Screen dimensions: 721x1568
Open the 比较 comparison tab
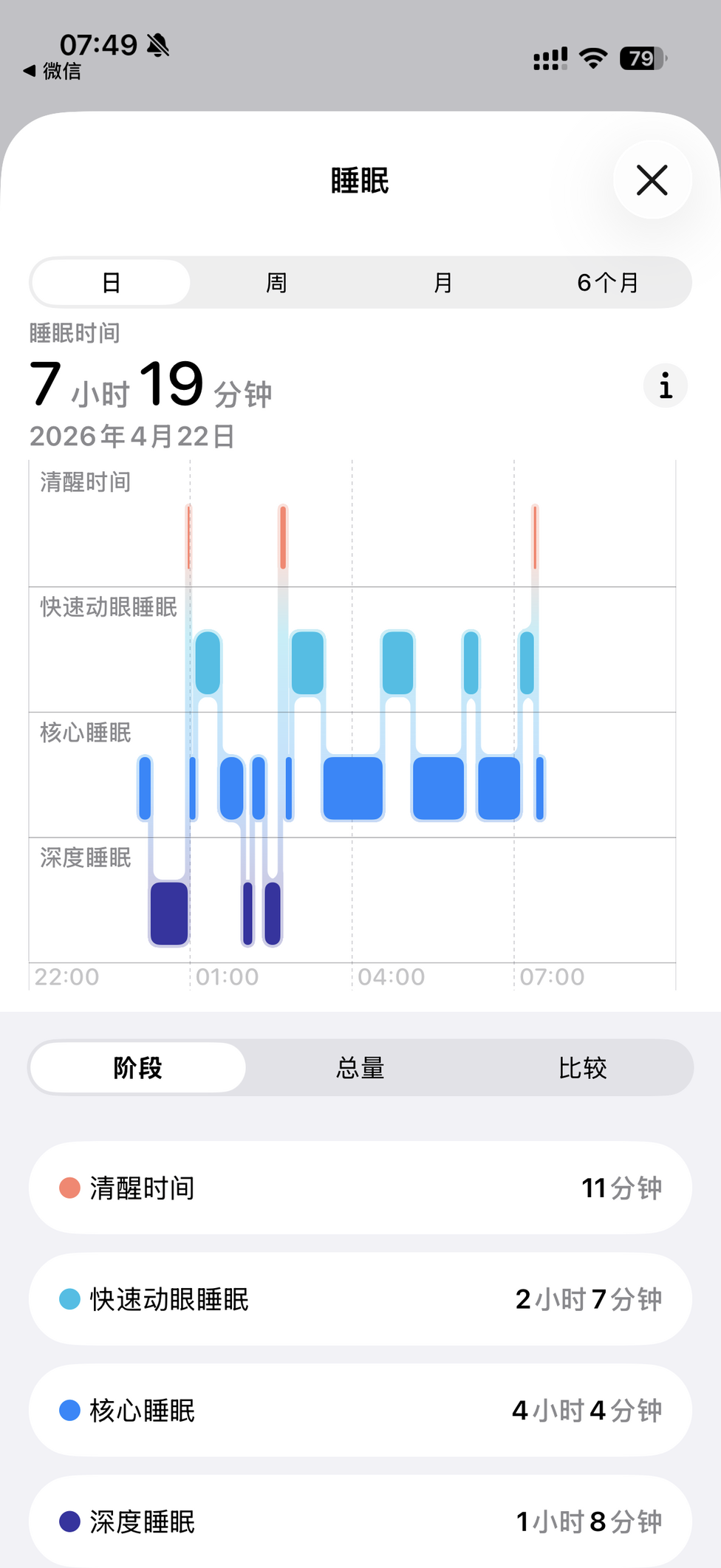click(582, 1067)
